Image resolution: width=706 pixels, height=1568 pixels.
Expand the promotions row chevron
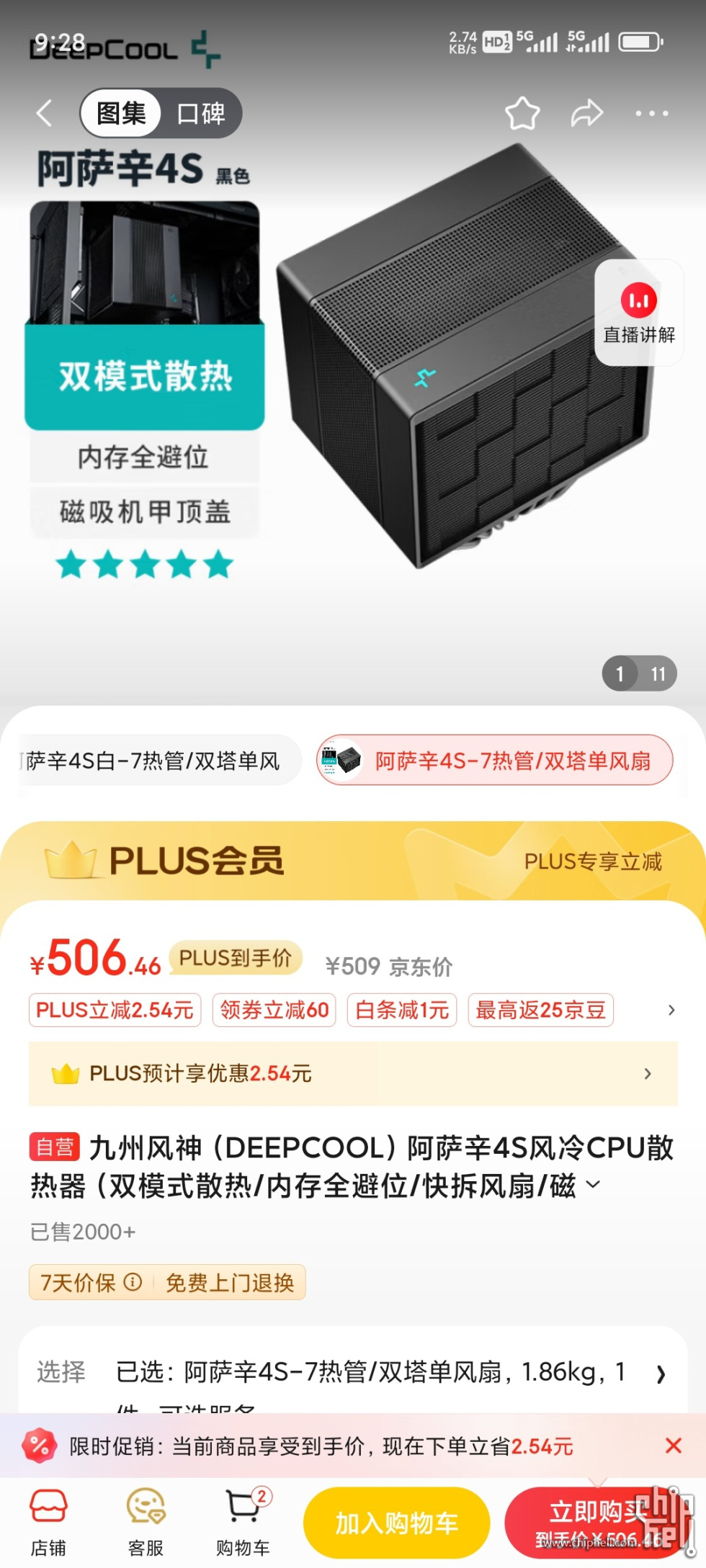point(671,1010)
